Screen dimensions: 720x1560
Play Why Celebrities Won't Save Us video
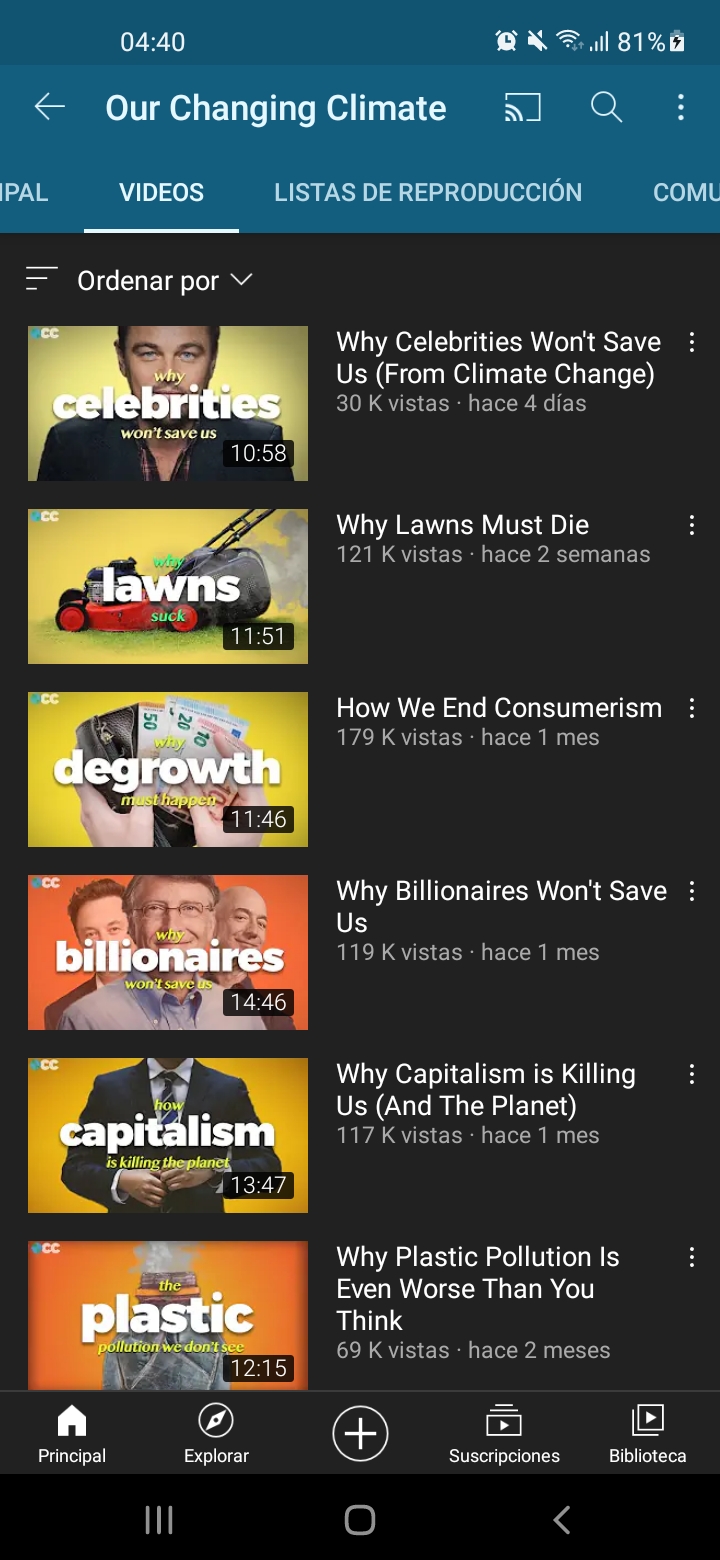tap(168, 403)
